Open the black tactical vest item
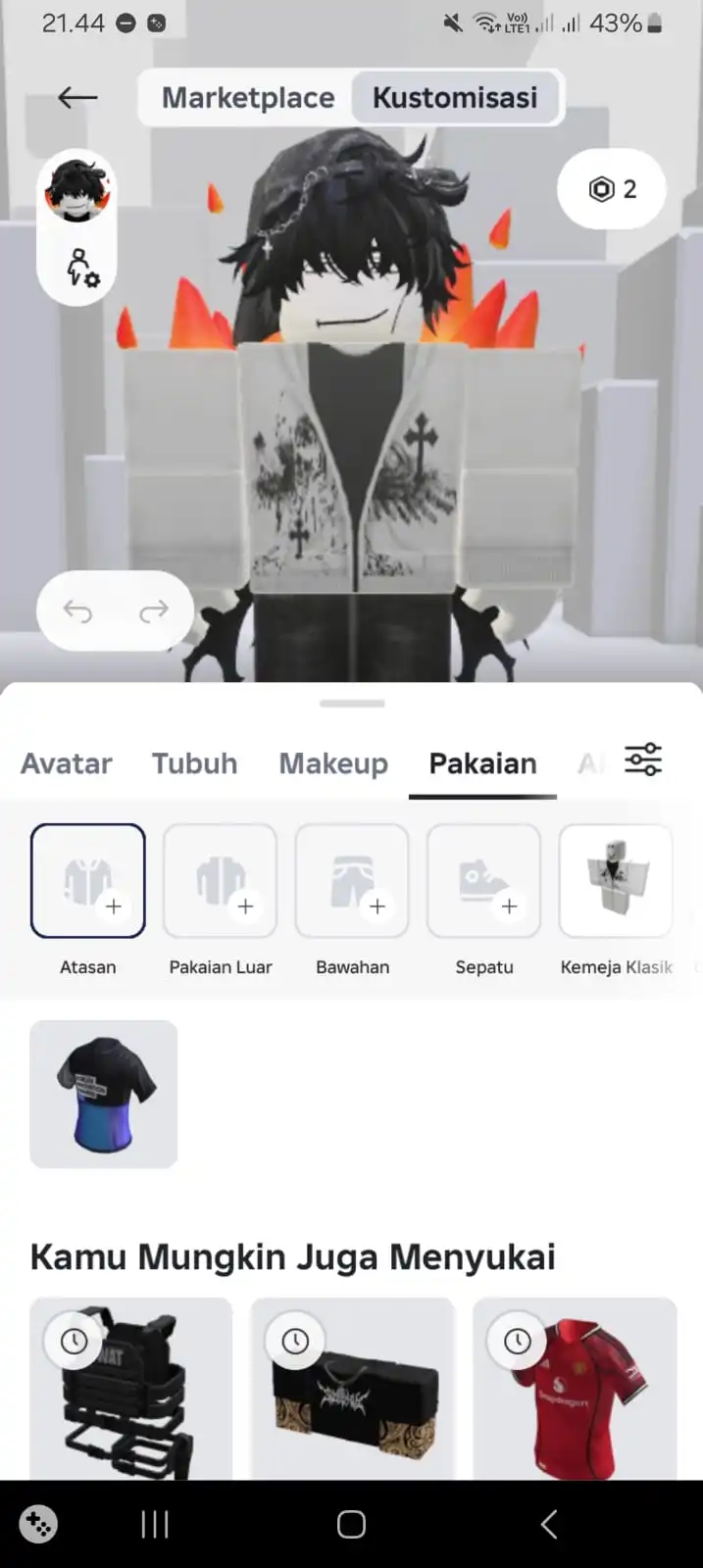The height and width of the screenshot is (1568, 703). (131, 1392)
